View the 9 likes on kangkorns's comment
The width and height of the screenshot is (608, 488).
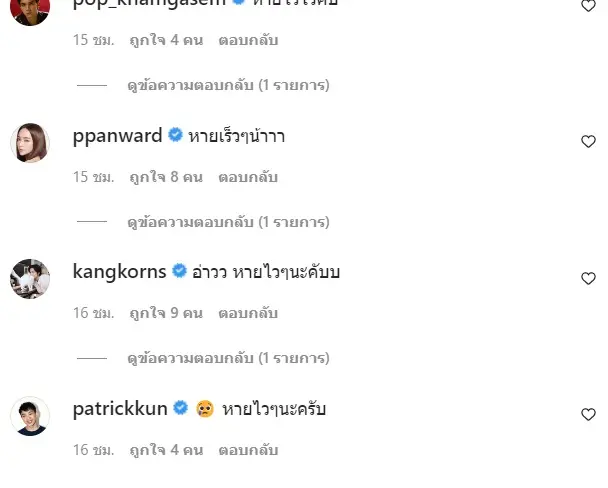(x=166, y=313)
